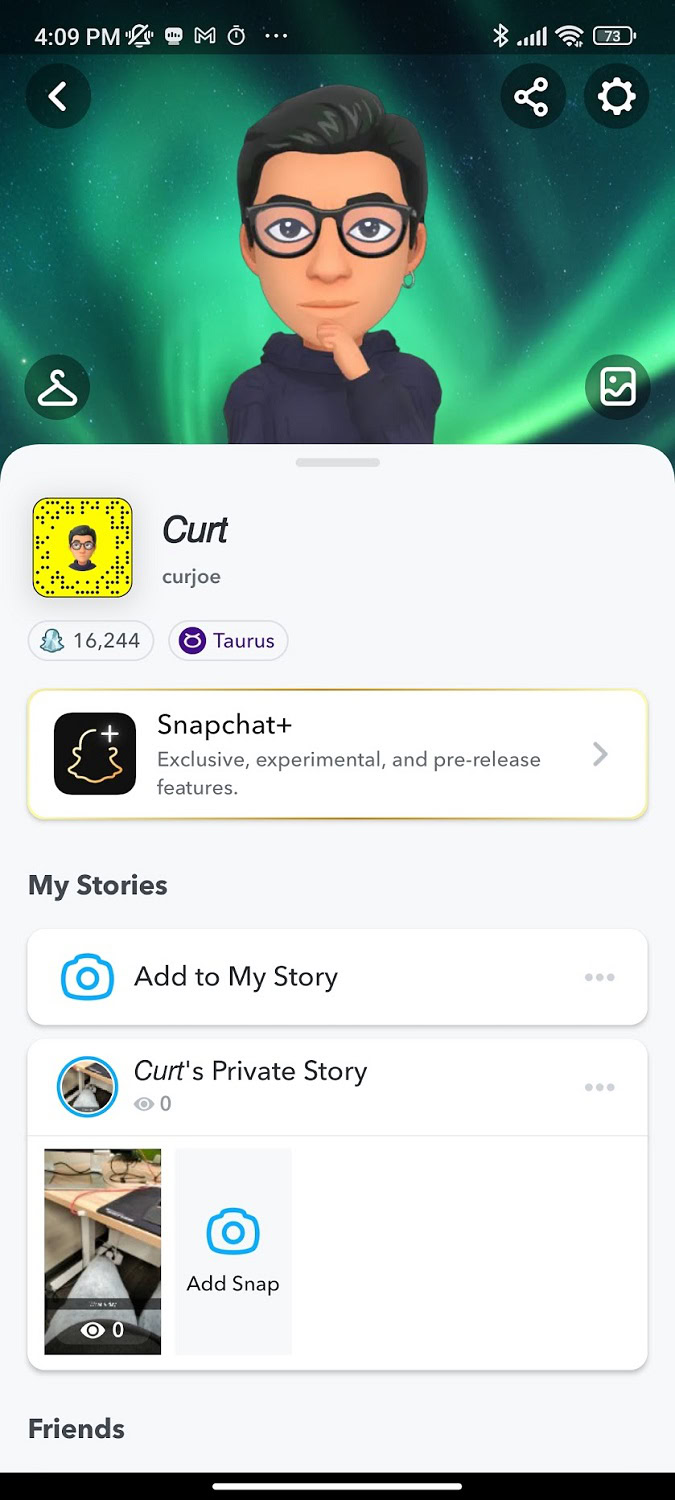Tap Add Snap in Private Story
The image size is (675, 1500).
click(x=233, y=1251)
